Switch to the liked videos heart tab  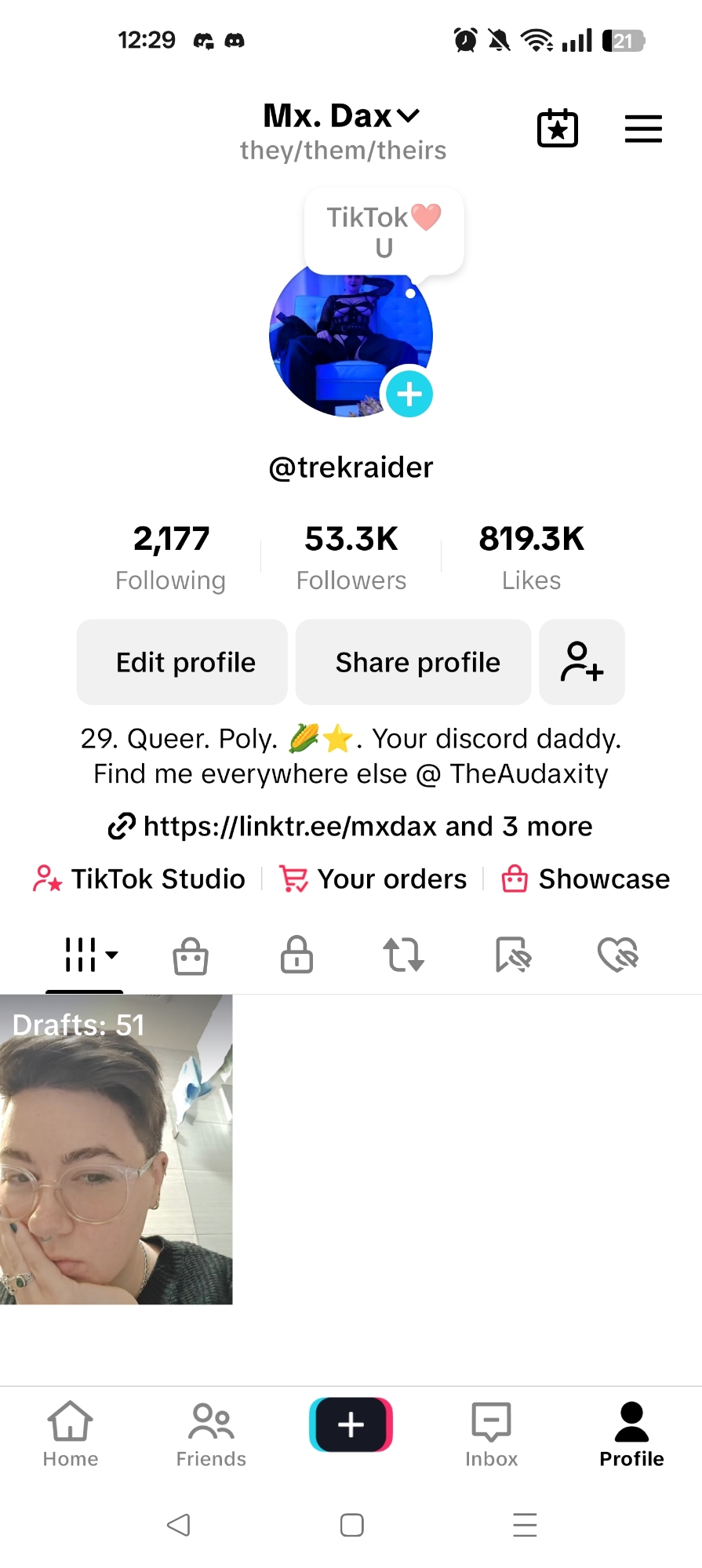point(617,955)
